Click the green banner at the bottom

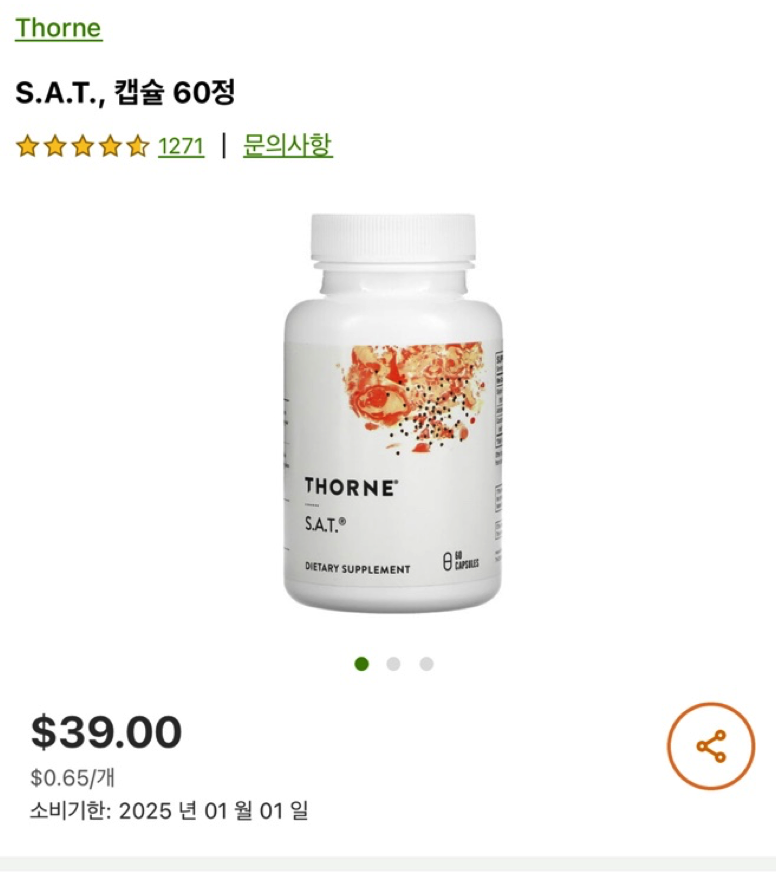[x=388, y=863]
